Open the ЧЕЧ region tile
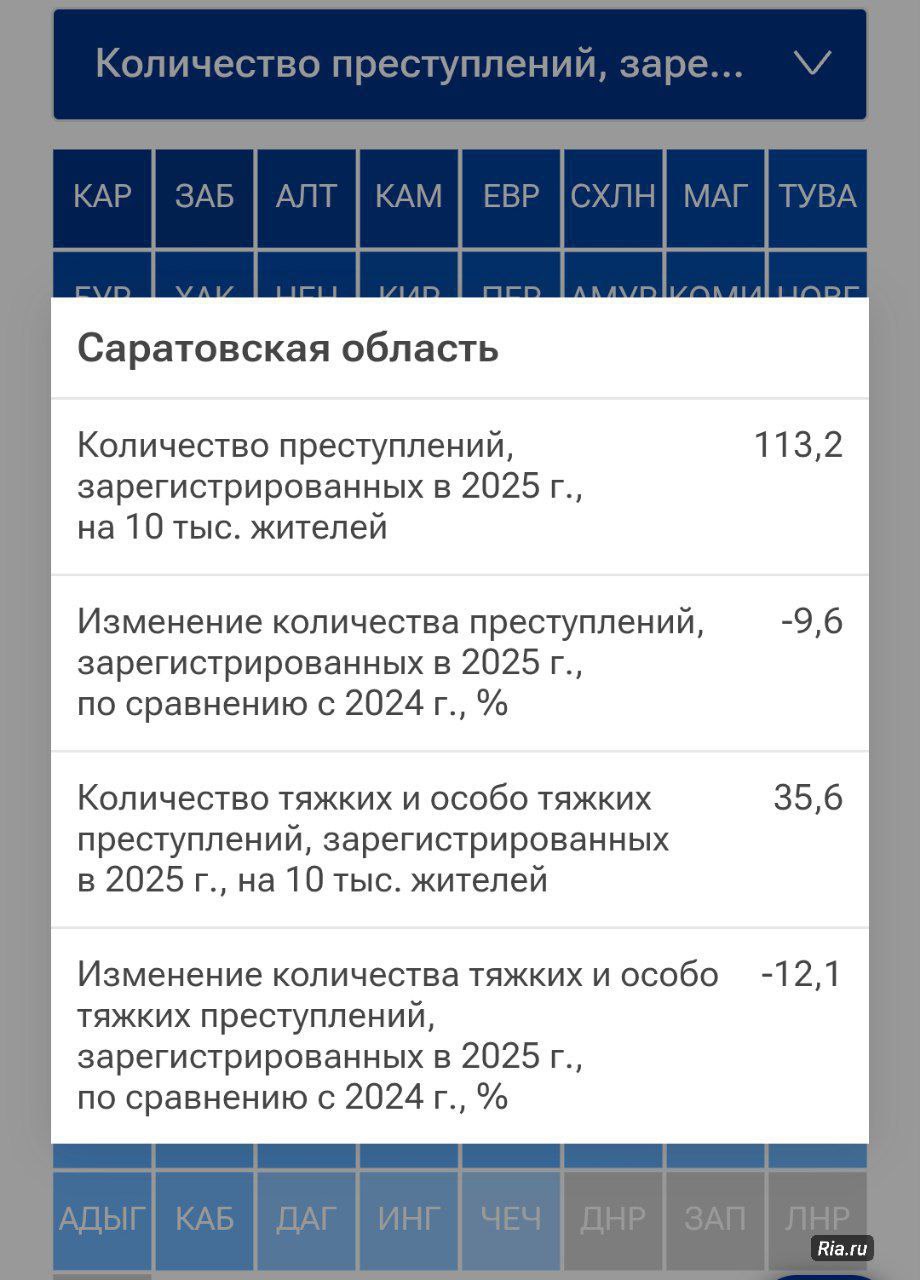Screen dimensions: 920x1280 pos(511,1219)
